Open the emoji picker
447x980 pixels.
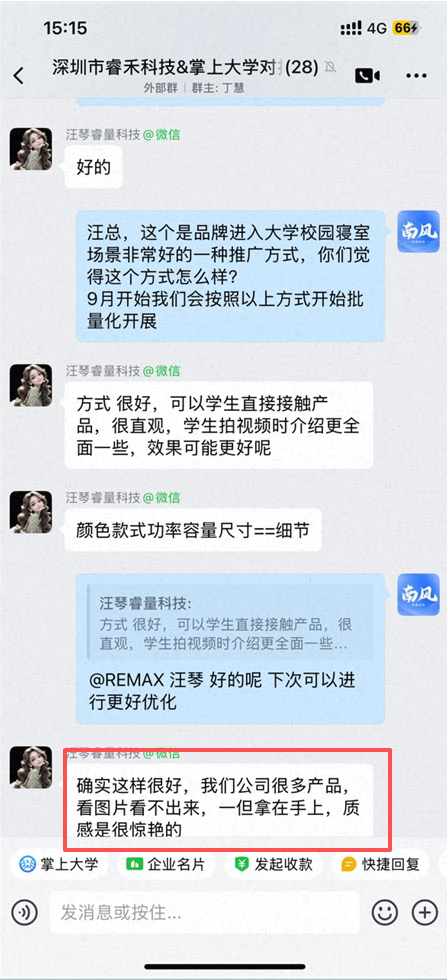pyautogui.click(x=384, y=913)
